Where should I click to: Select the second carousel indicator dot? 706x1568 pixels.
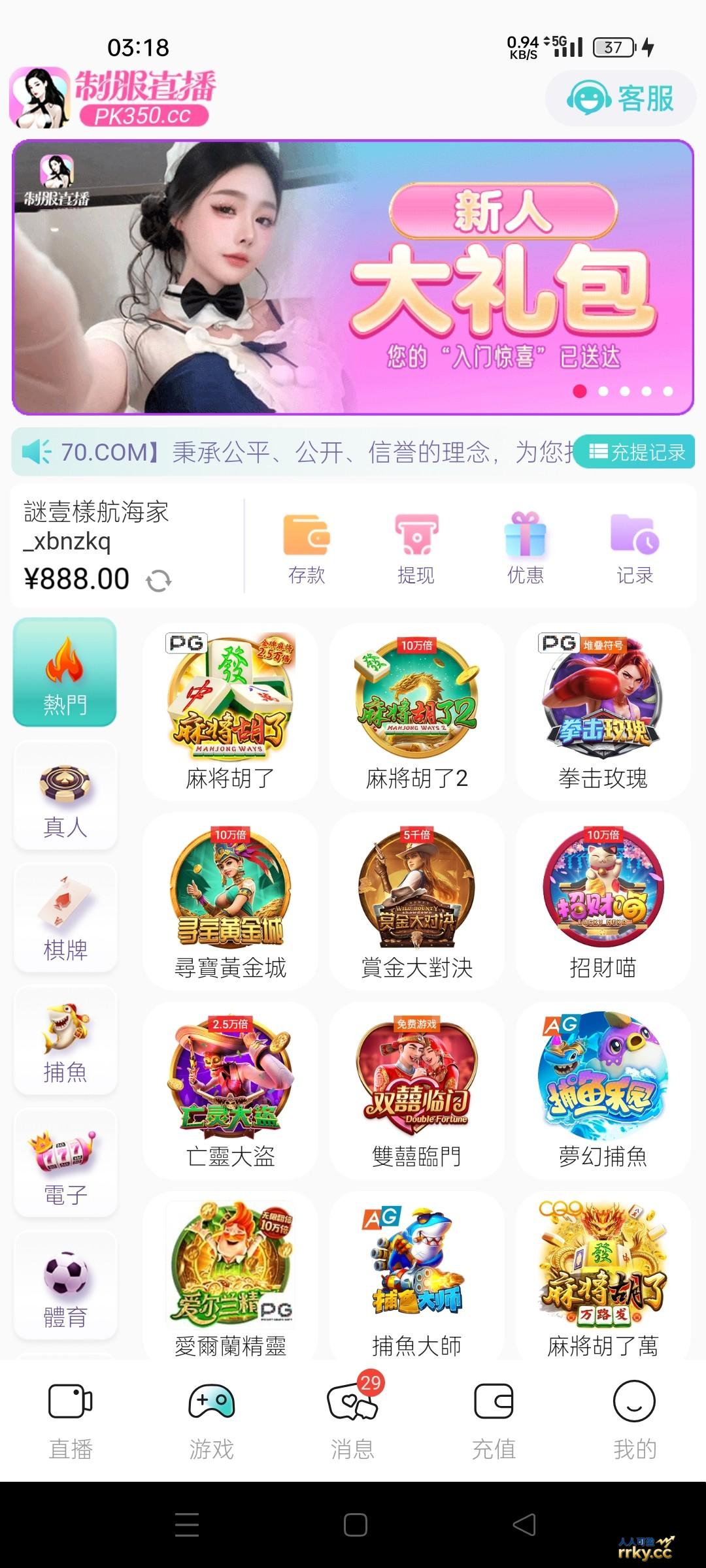(604, 391)
